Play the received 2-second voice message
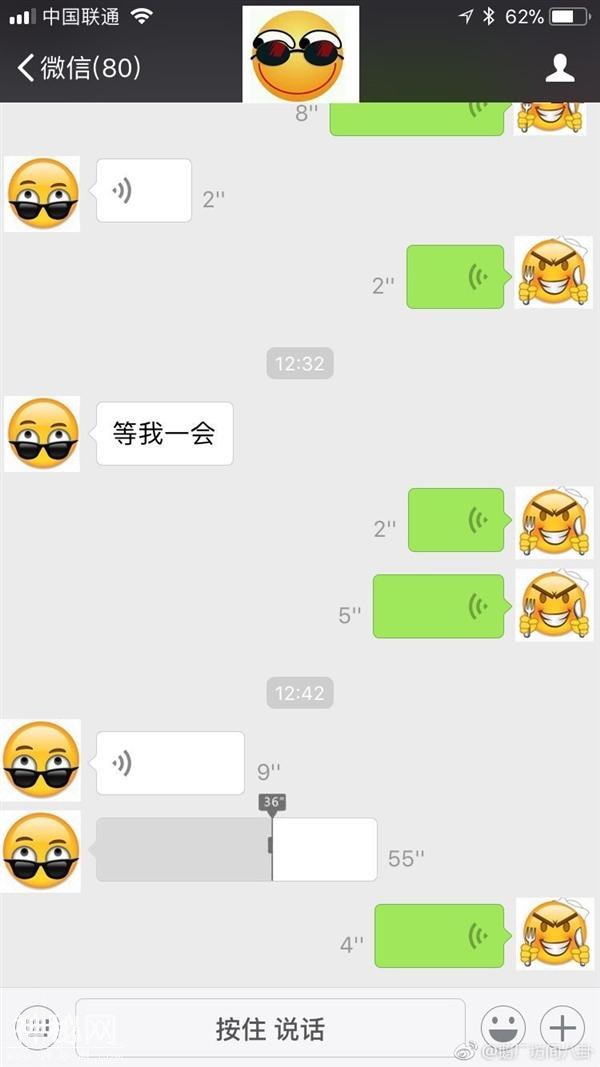The height and width of the screenshot is (1067, 600). pos(143,190)
